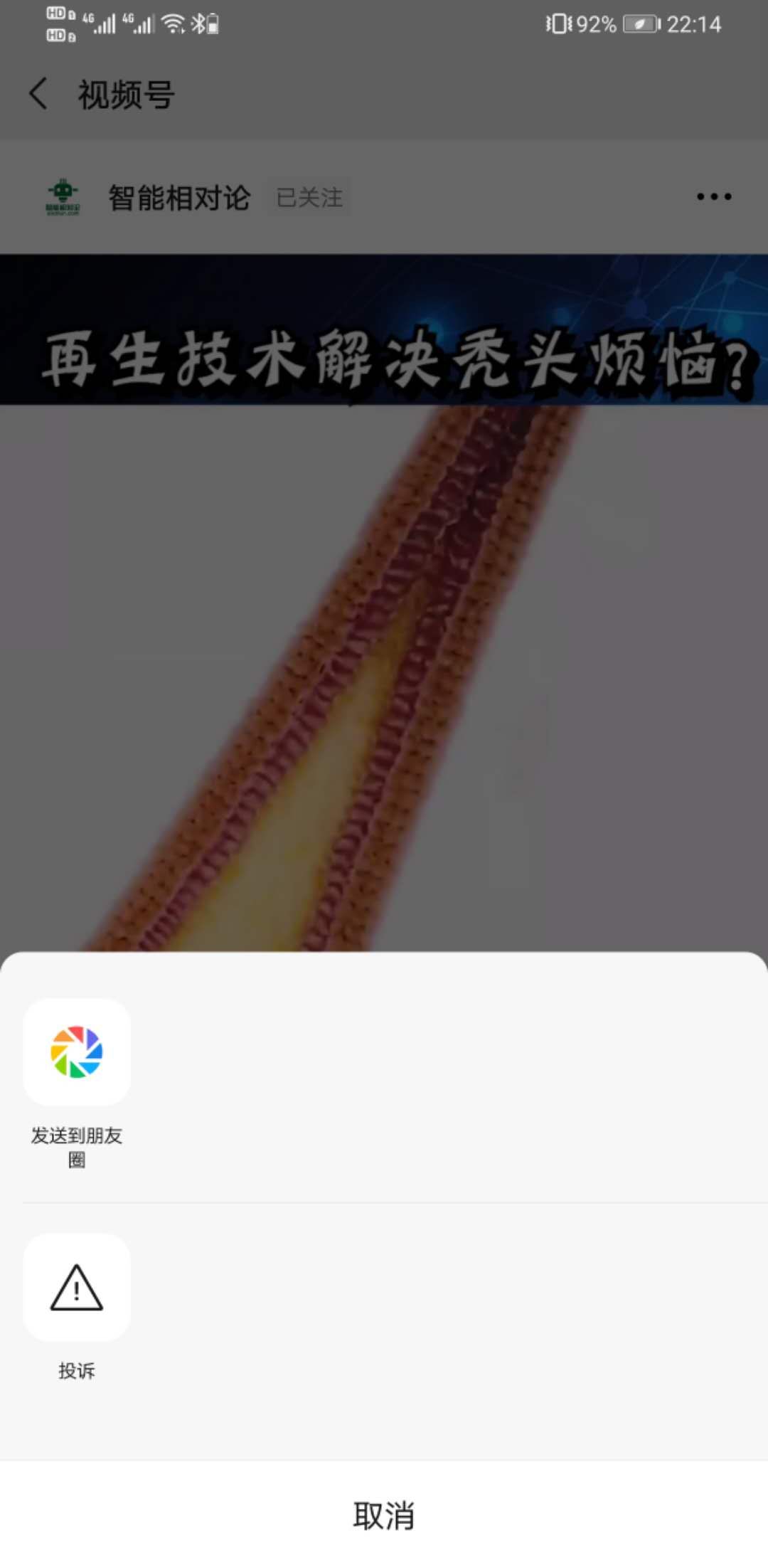
Task: Dismiss the sheet with 取消
Action: click(x=384, y=1515)
